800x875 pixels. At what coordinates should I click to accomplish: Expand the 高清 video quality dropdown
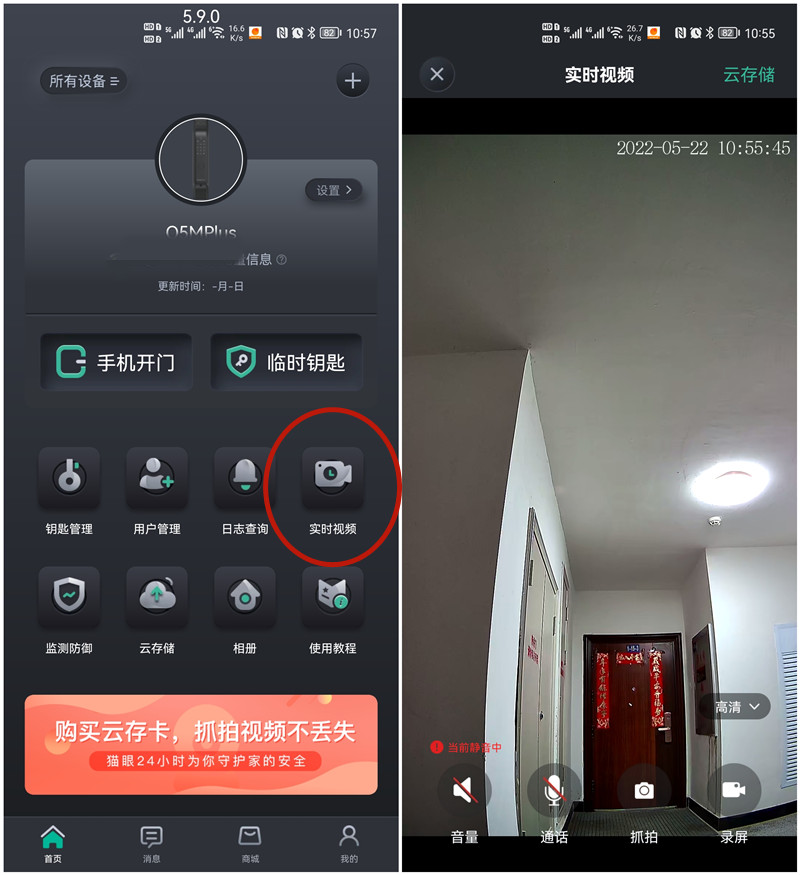click(741, 706)
